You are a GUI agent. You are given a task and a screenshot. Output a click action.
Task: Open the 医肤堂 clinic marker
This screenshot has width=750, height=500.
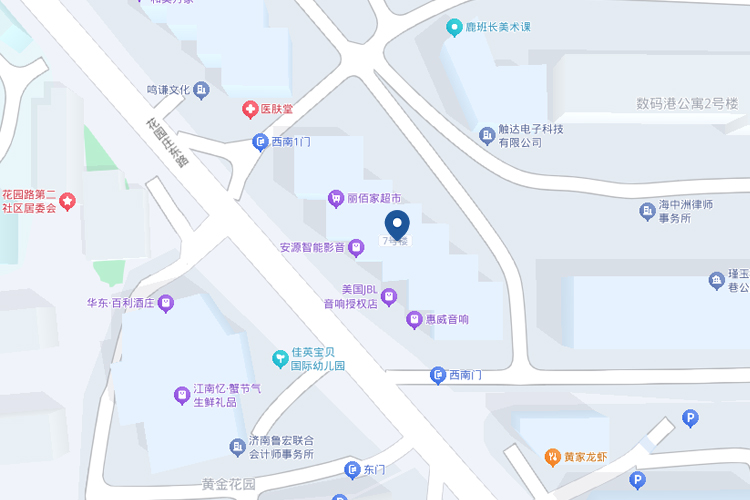[249, 109]
